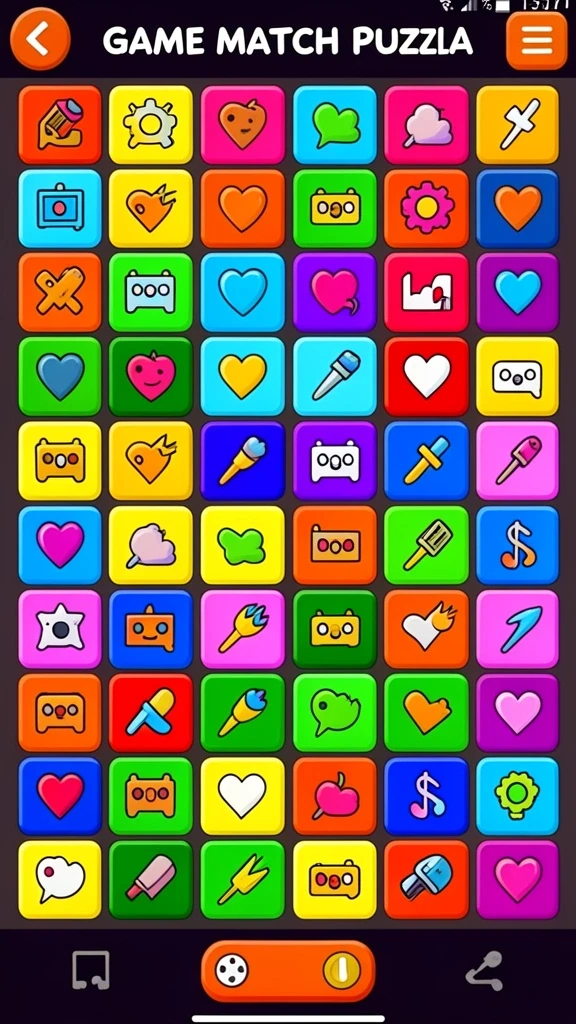Go back with the orange arrow button
The height and width of the screenshot is (1024, 576).
(40, 39)
